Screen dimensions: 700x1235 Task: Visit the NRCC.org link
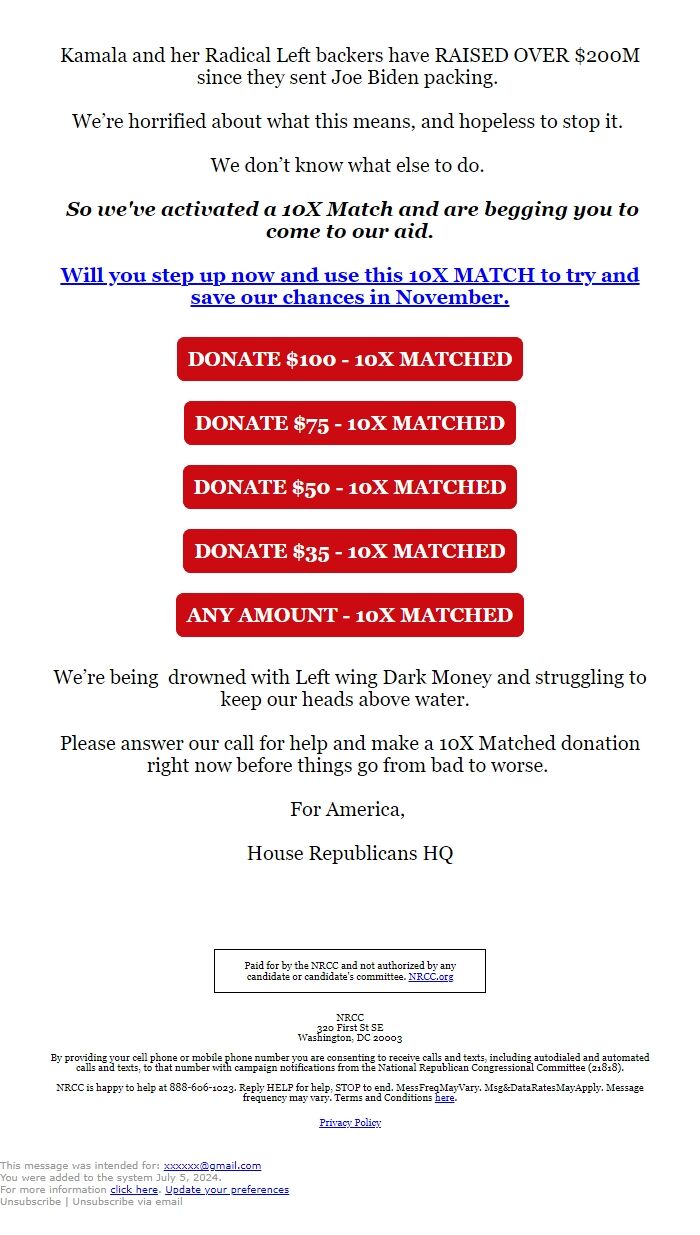point(431,977)
